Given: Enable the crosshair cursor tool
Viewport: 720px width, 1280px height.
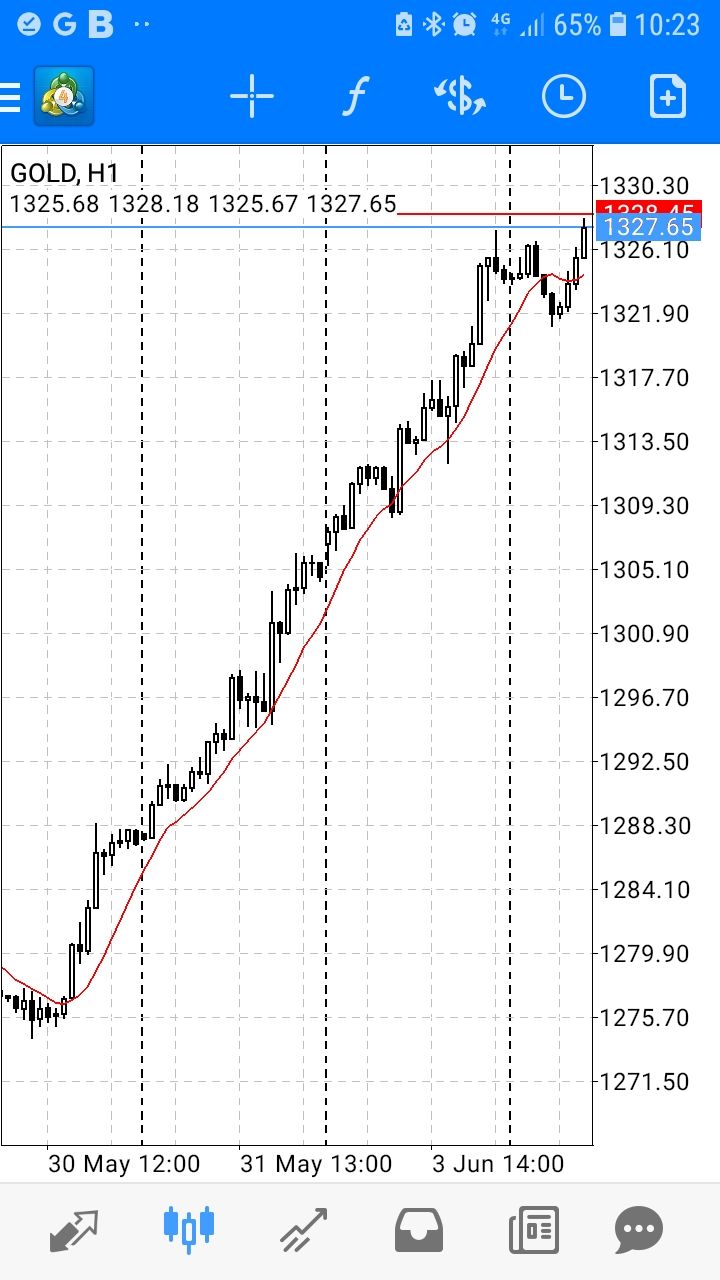Looking at the screenshot, I should [251, 97].
